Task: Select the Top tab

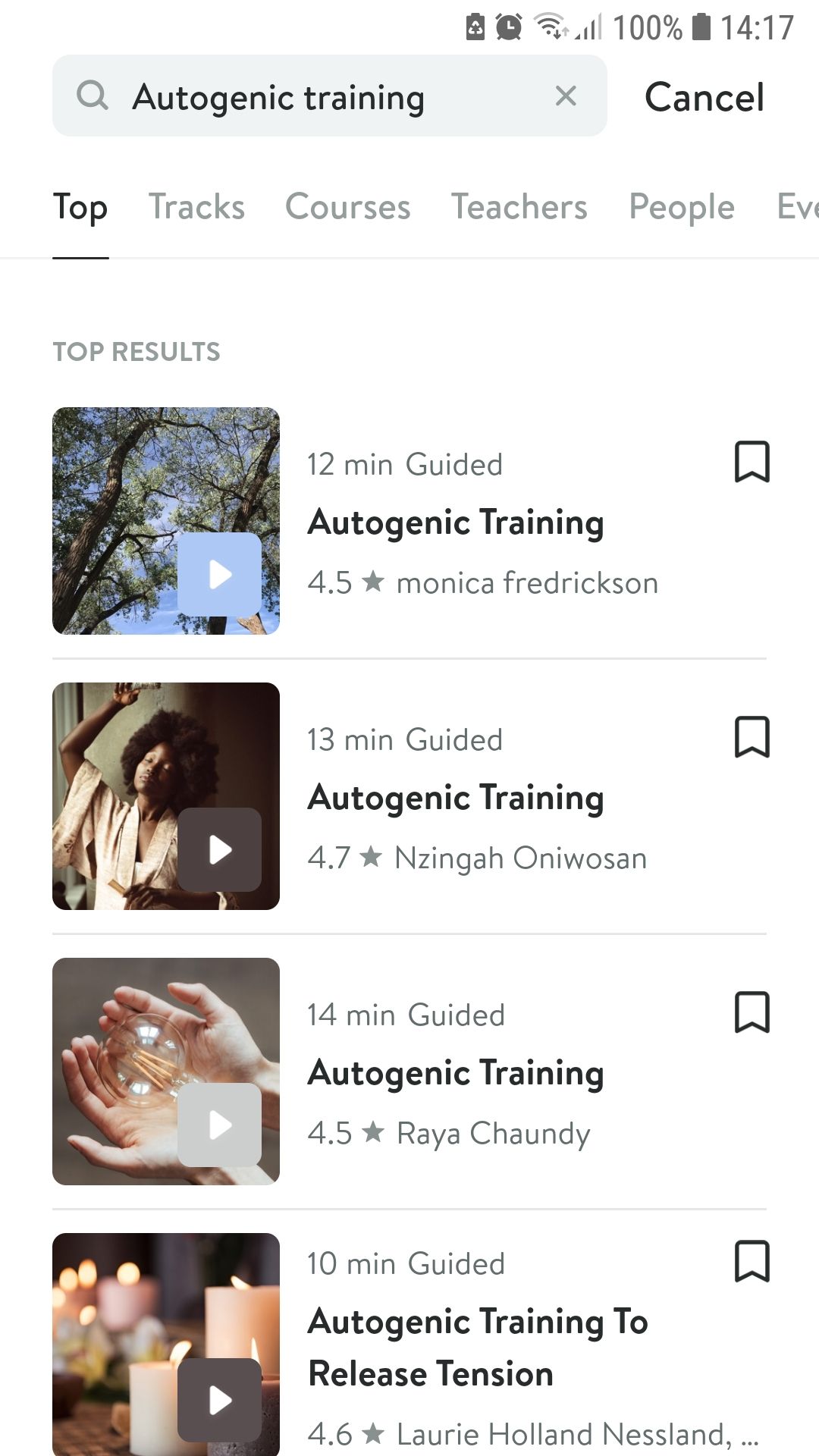Action: tap(80, 207)
